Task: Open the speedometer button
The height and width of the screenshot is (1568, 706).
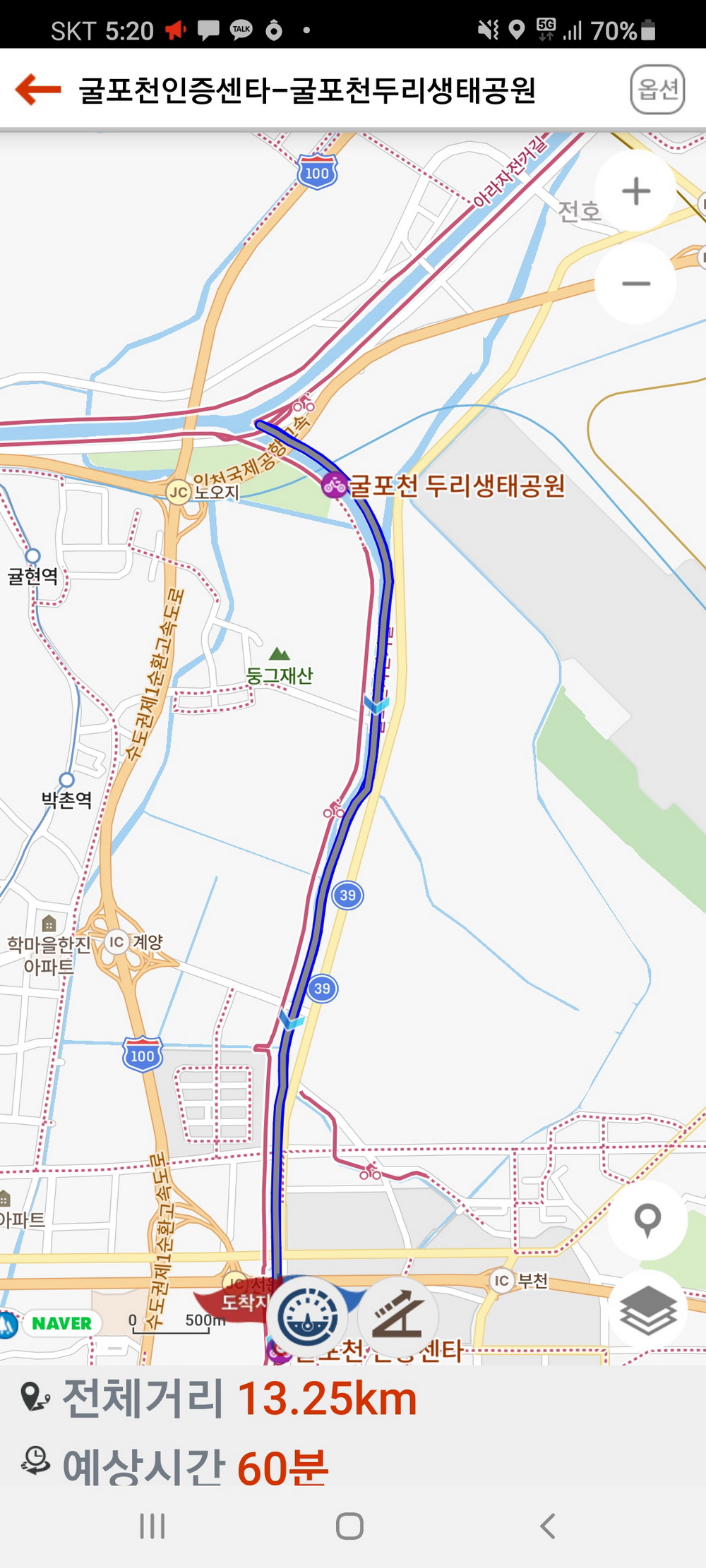Action: point(308,1317)
